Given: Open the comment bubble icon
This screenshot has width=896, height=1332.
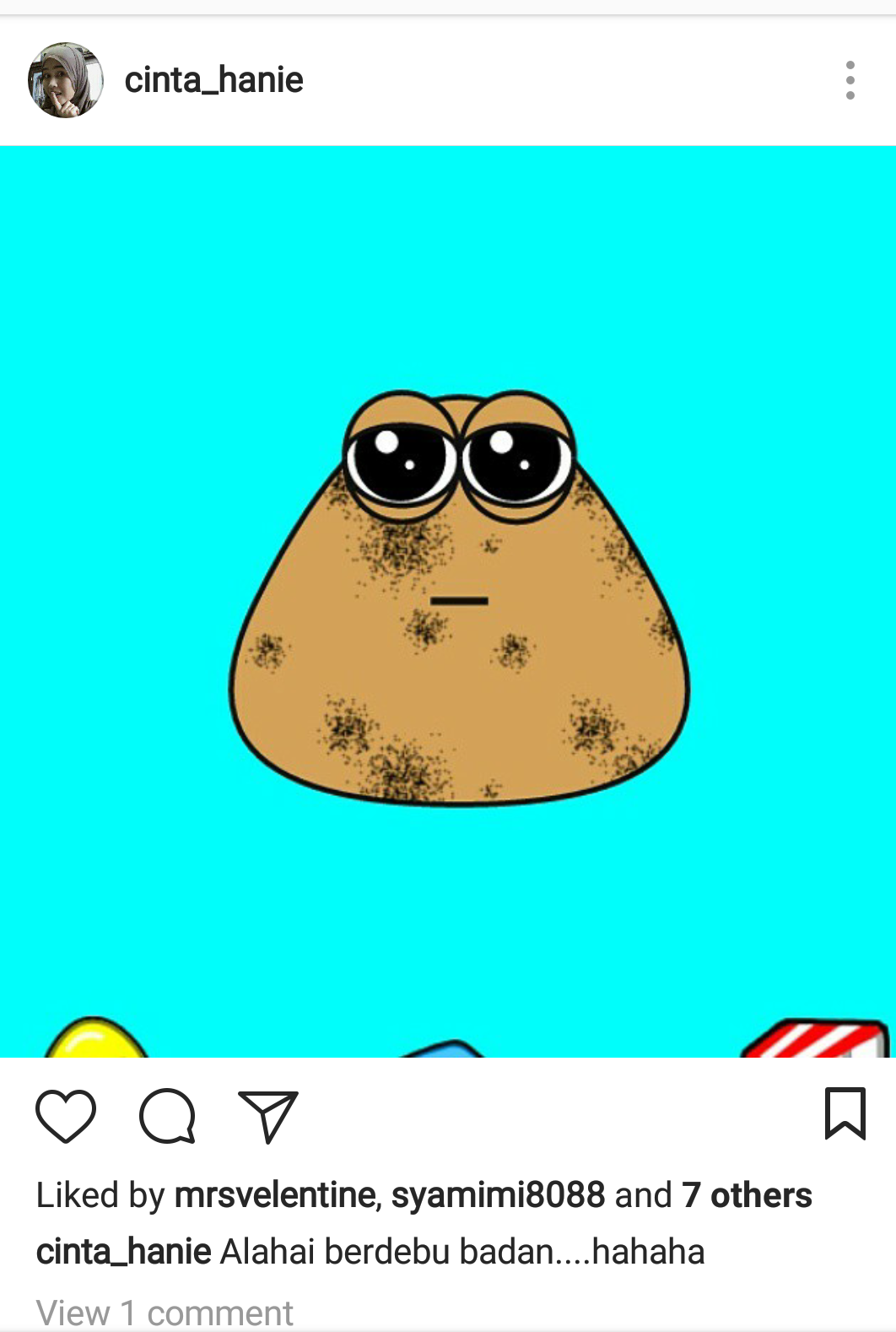Looking at the screenshot, I should tap(167, 1116).
